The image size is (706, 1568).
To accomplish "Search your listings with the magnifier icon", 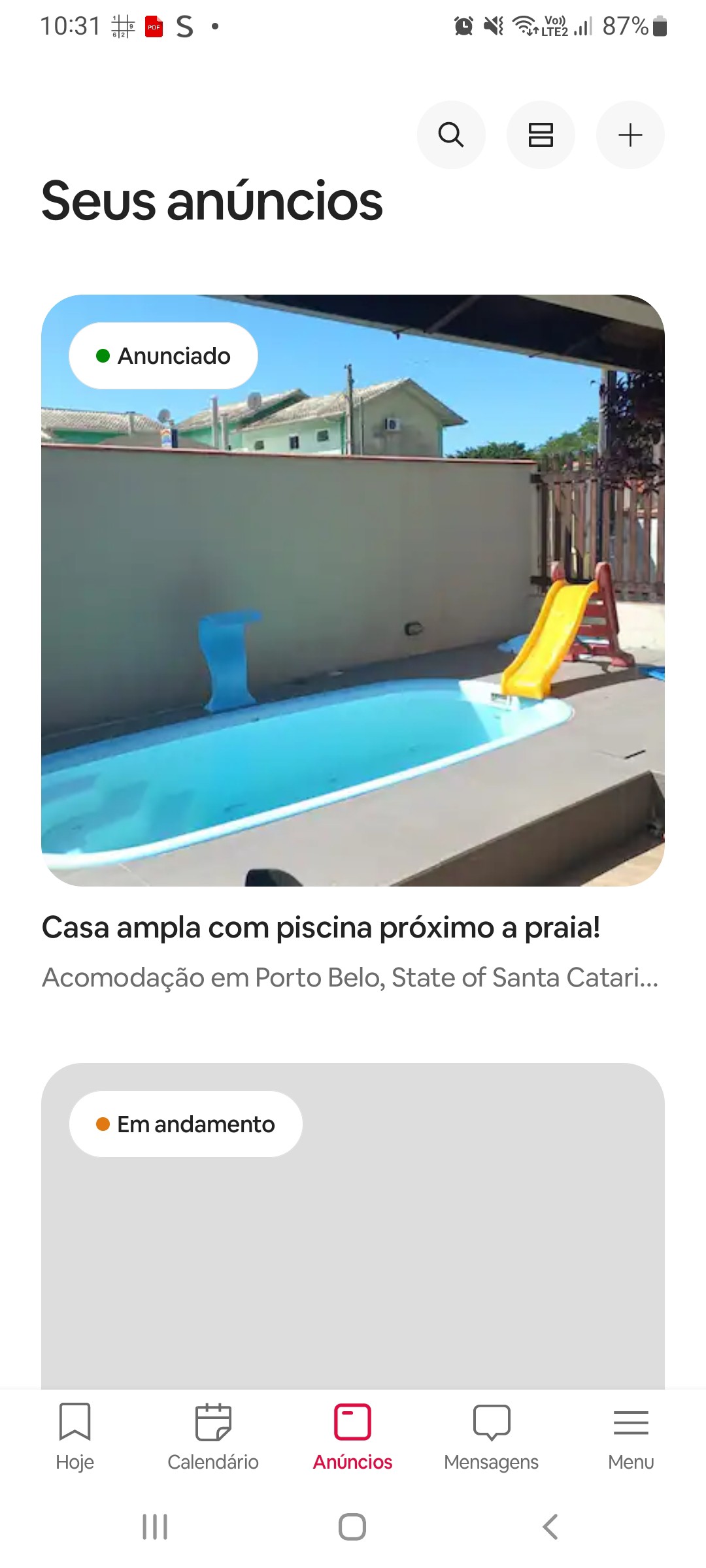I will coord(451,135).
